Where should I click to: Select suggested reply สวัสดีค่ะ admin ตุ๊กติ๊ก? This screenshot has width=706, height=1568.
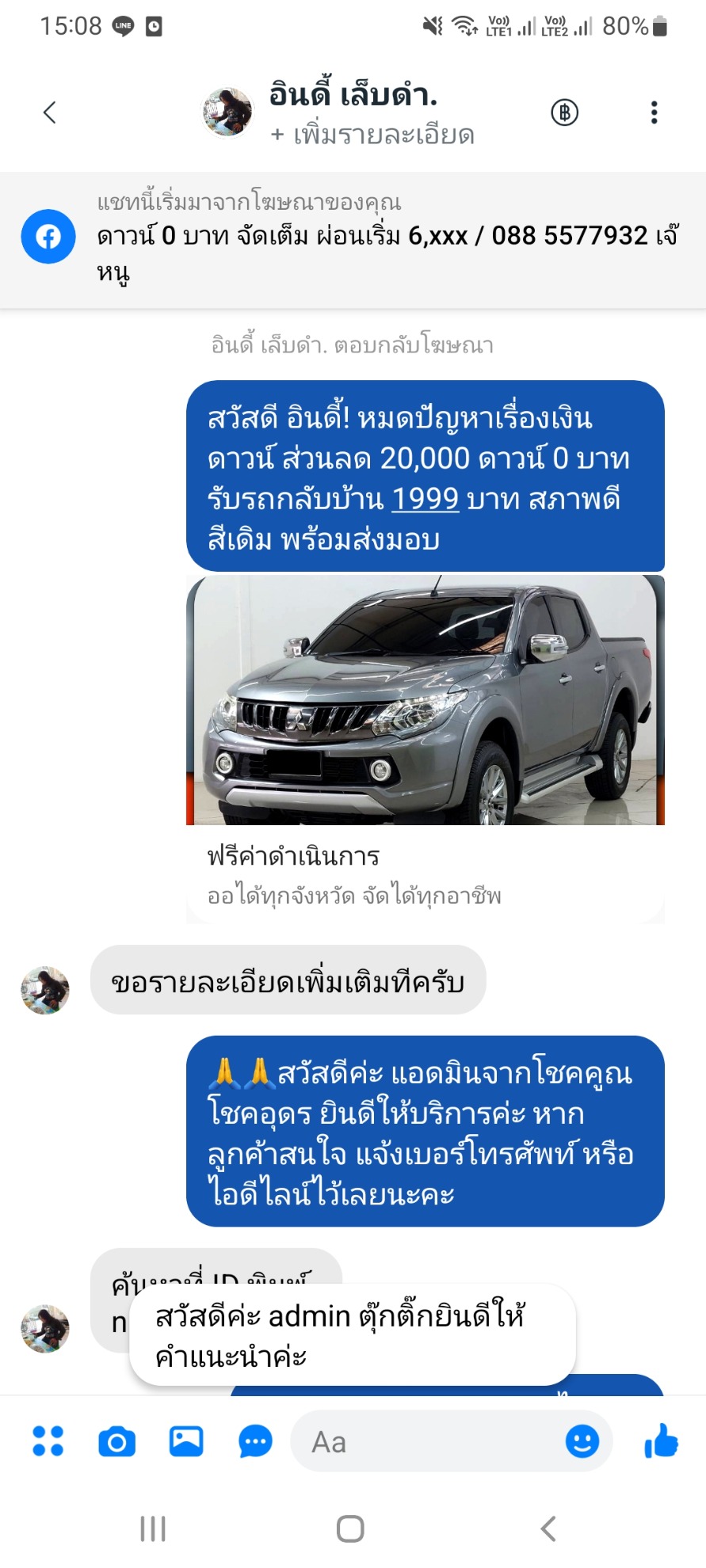352,1335
